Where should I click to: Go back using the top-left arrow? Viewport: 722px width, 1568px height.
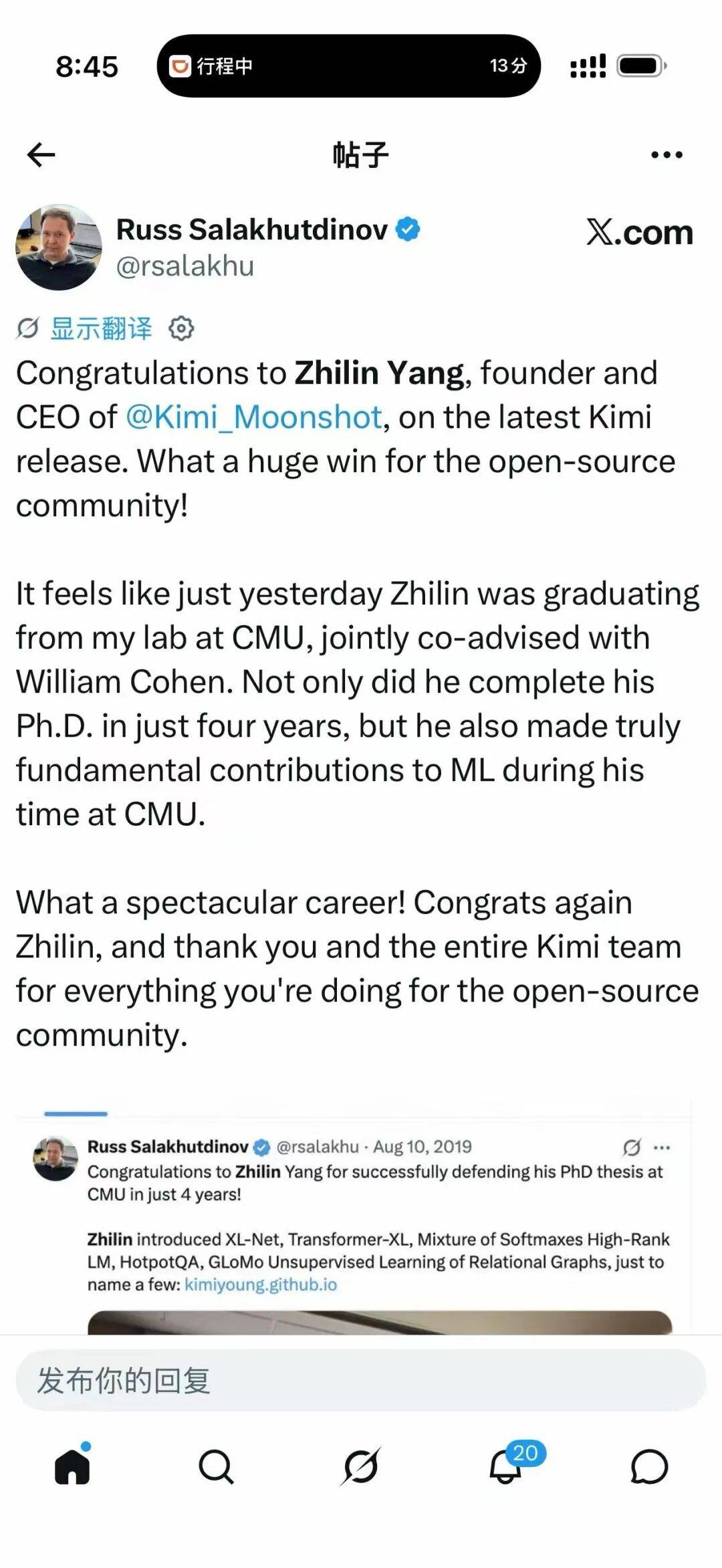point(41,154)
